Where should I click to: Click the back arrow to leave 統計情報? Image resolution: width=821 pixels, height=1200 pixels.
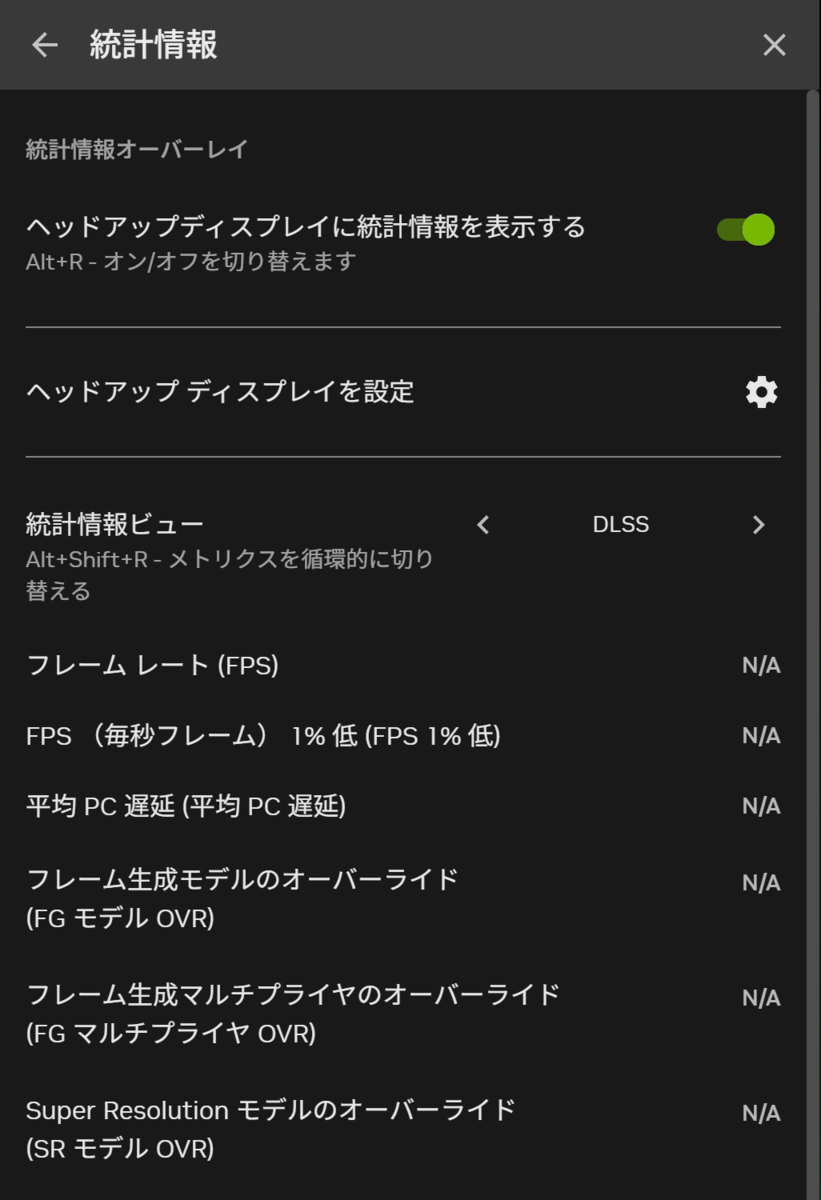click(x=44, y=44)
